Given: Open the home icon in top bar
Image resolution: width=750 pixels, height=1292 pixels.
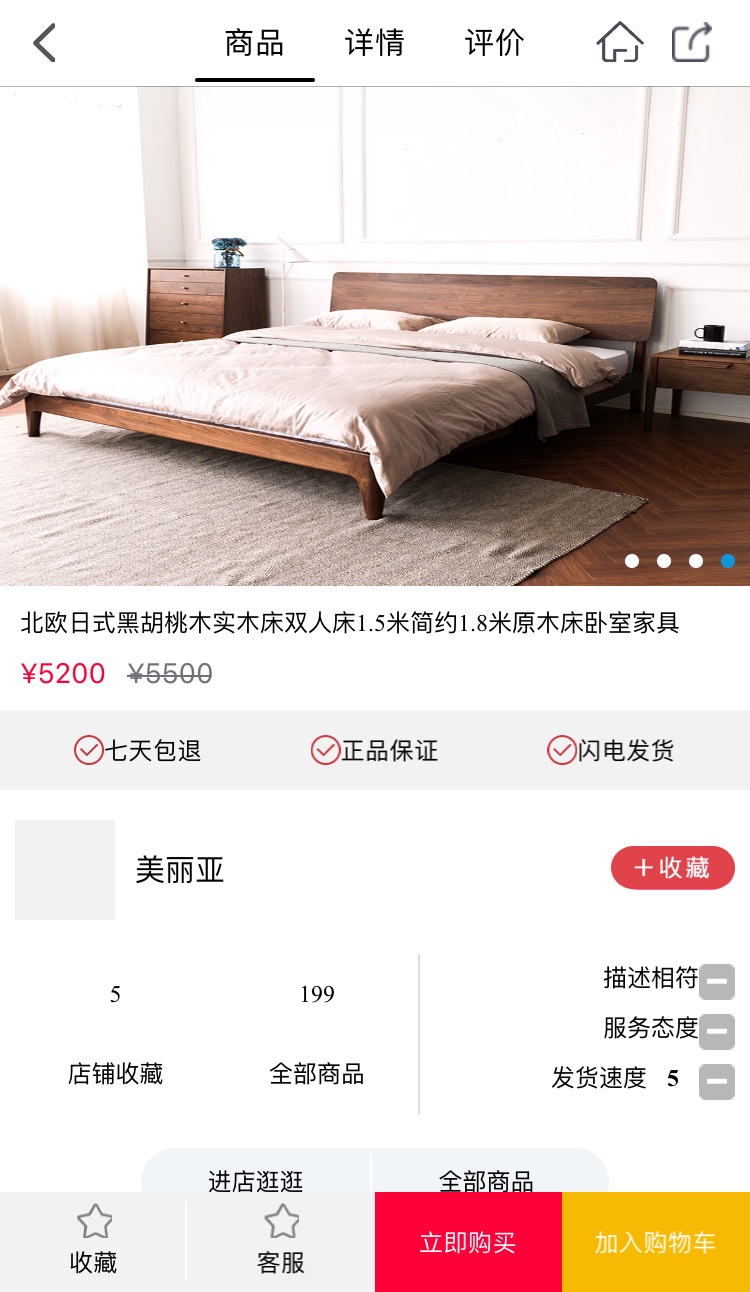Looking at the screenshot, I should (x=619, y=43).
